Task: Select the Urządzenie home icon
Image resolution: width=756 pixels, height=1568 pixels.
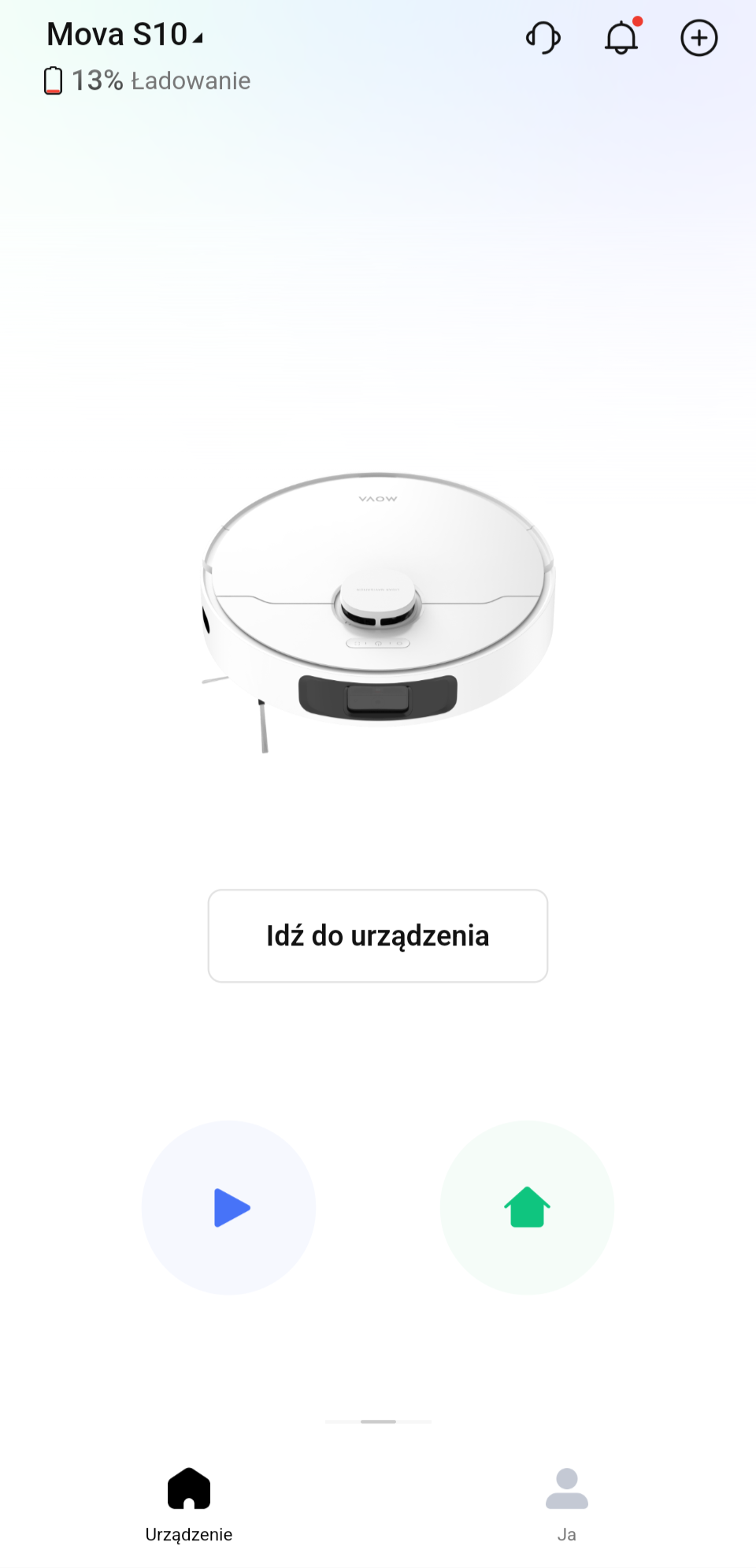Action: pyautogui.click(x=189, y=1487)
